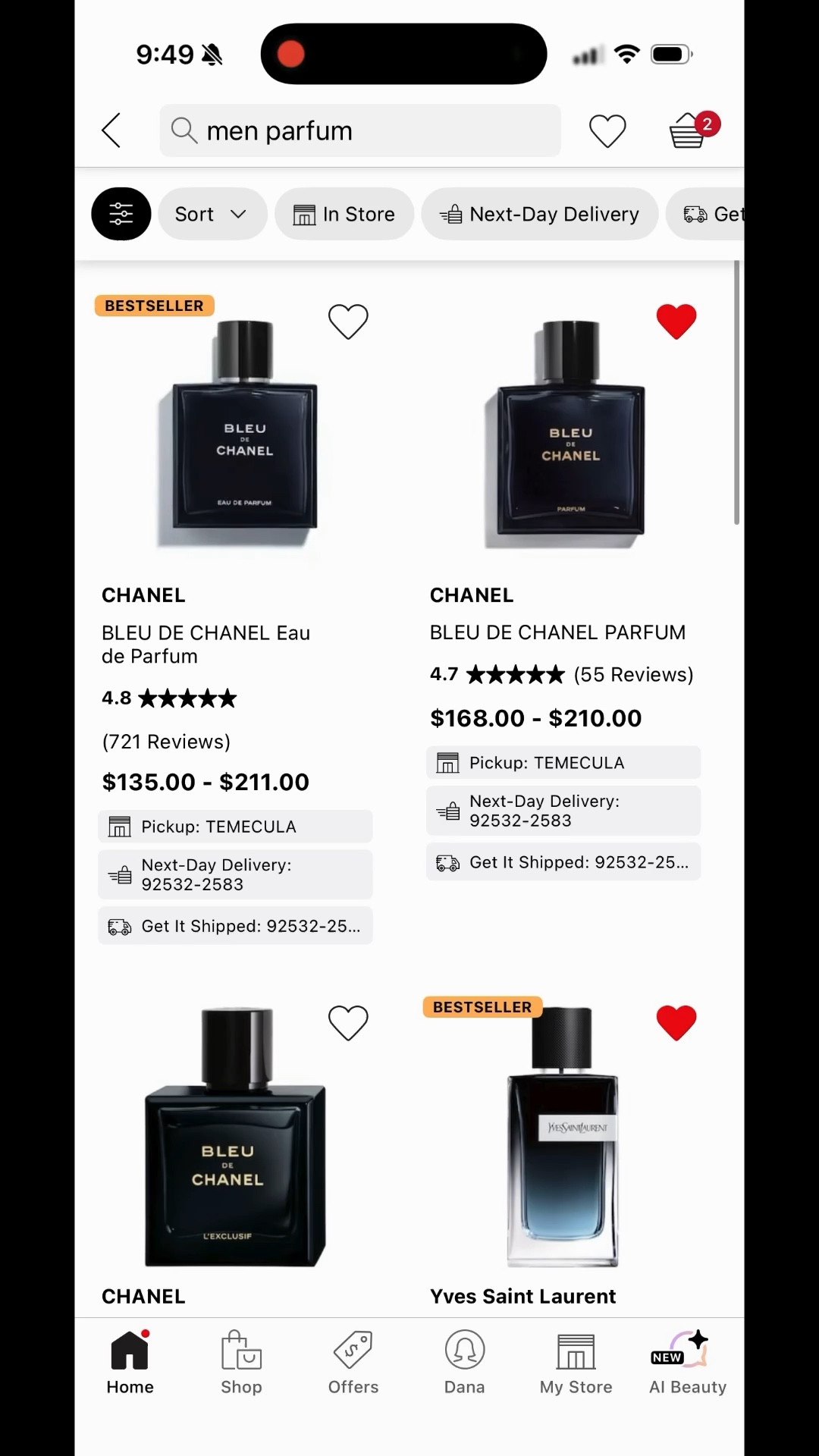Open the wishlist heart icon in header

tap(607, 130)
